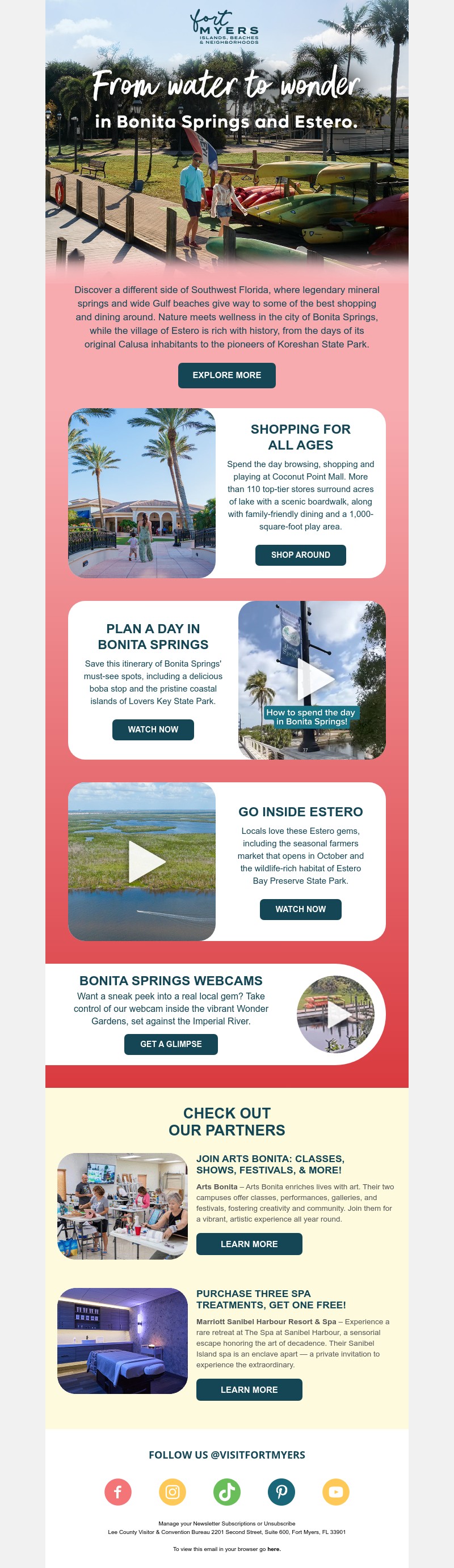454x1568 pixels.
Task: Tap the Get a Glimpse button
Action: coord(171,1044)
